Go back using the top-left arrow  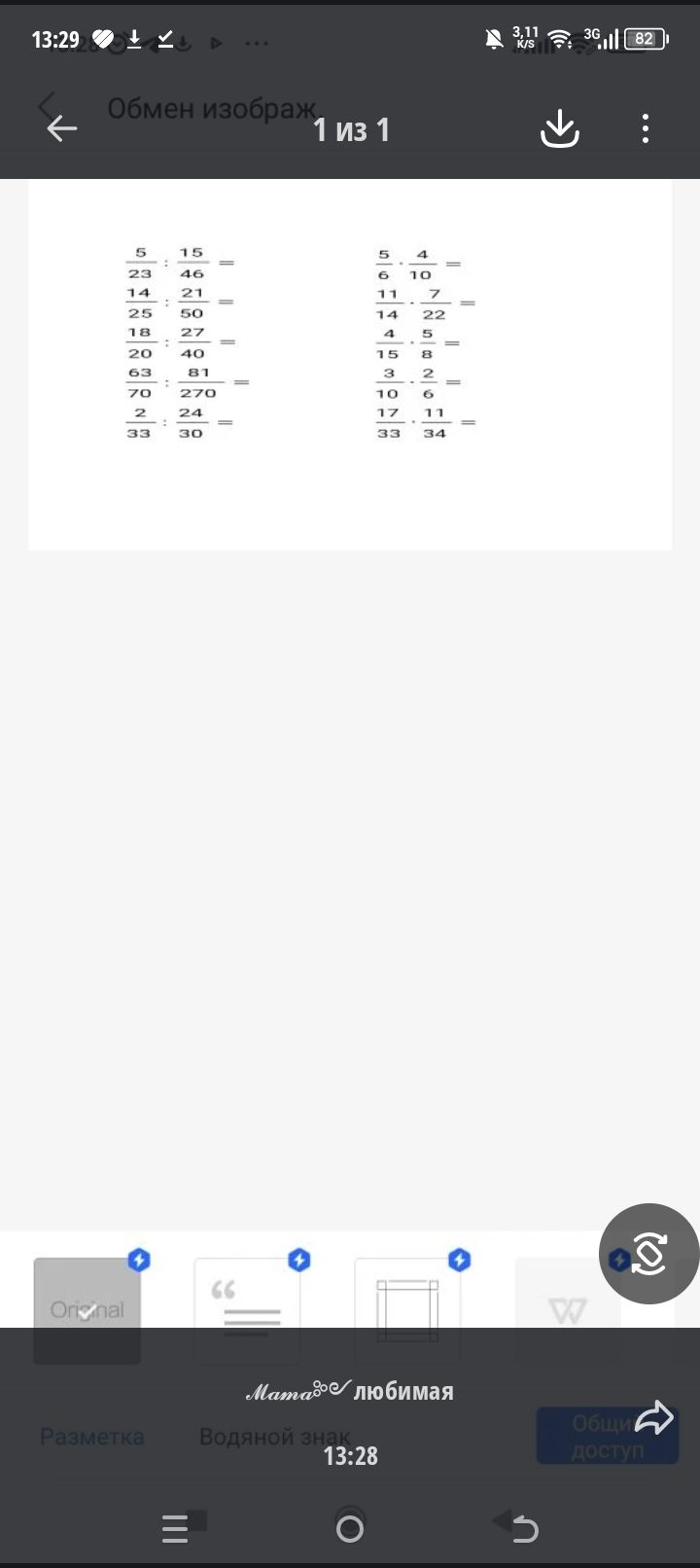(62, 128)
